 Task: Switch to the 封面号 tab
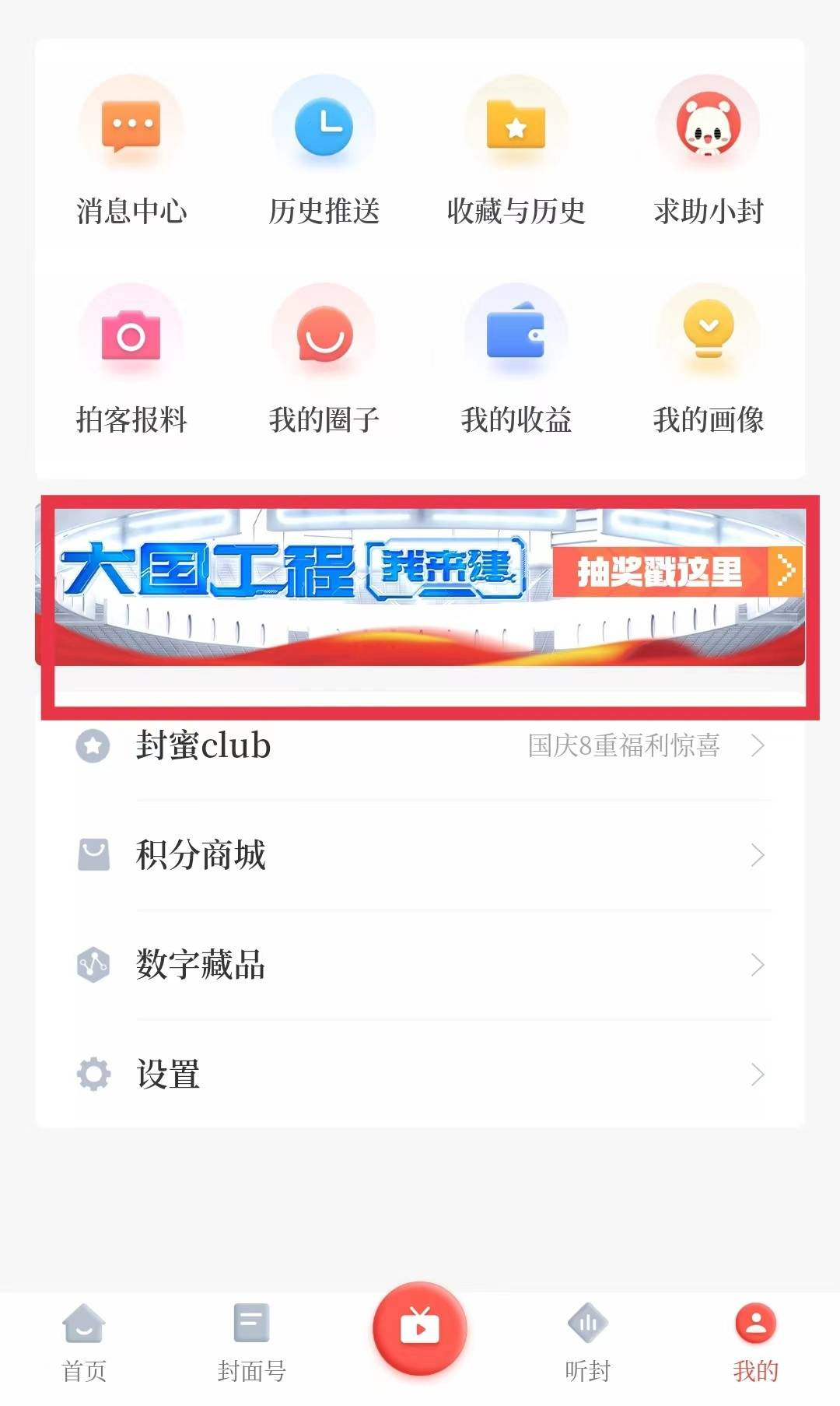click(251, 1341)
